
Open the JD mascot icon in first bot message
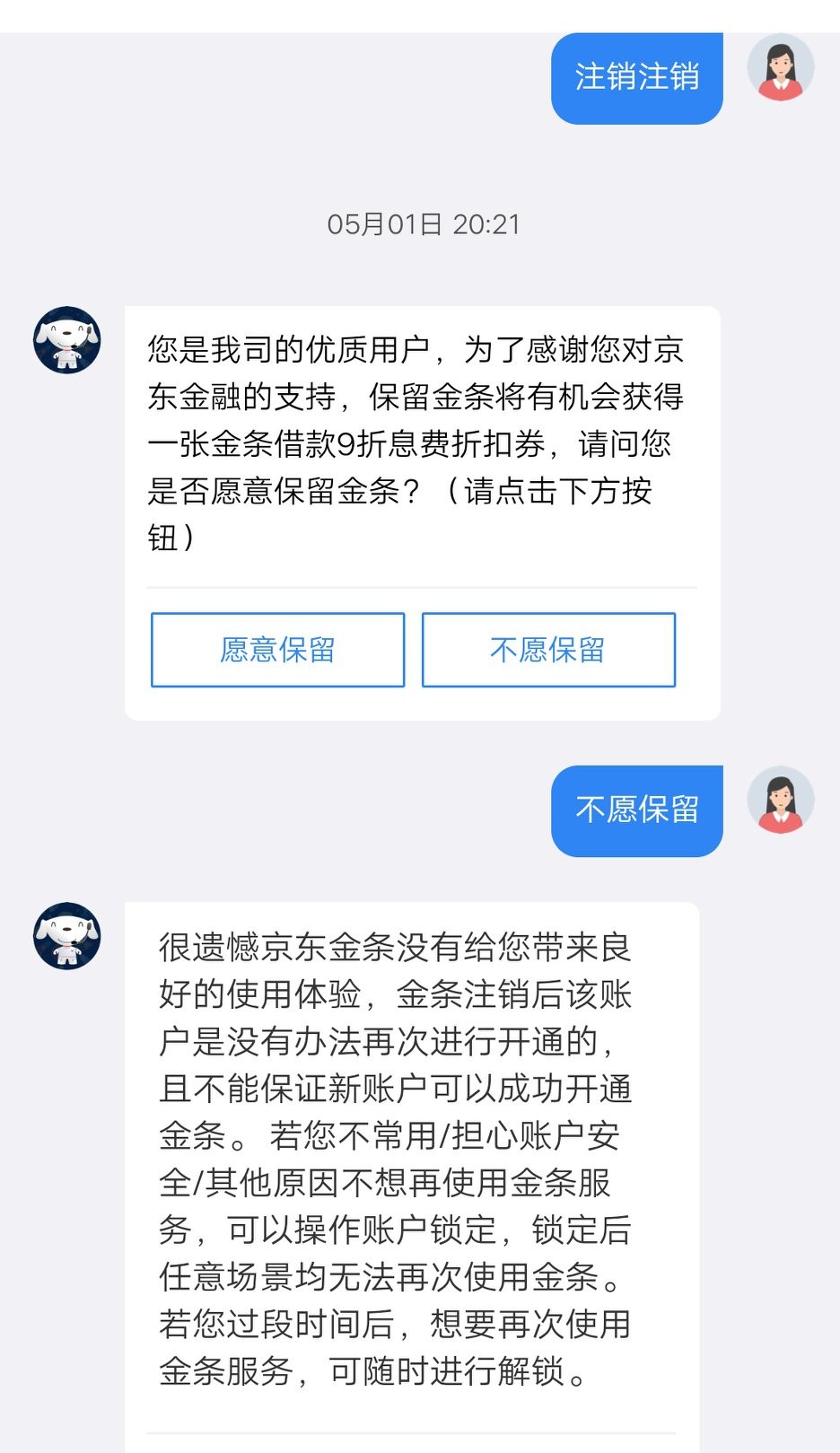66,342
